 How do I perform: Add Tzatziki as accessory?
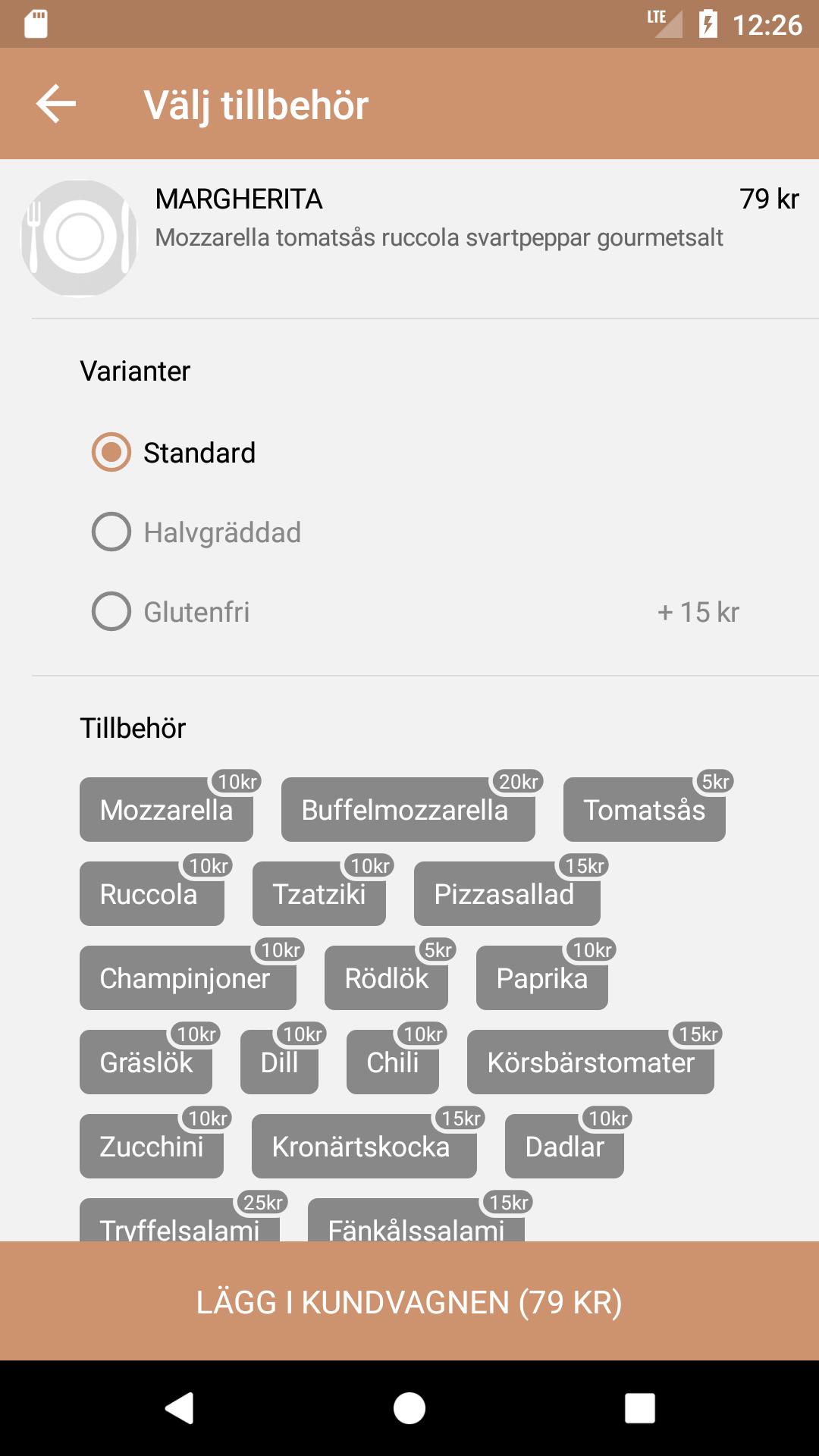click(x=318, y=894)
